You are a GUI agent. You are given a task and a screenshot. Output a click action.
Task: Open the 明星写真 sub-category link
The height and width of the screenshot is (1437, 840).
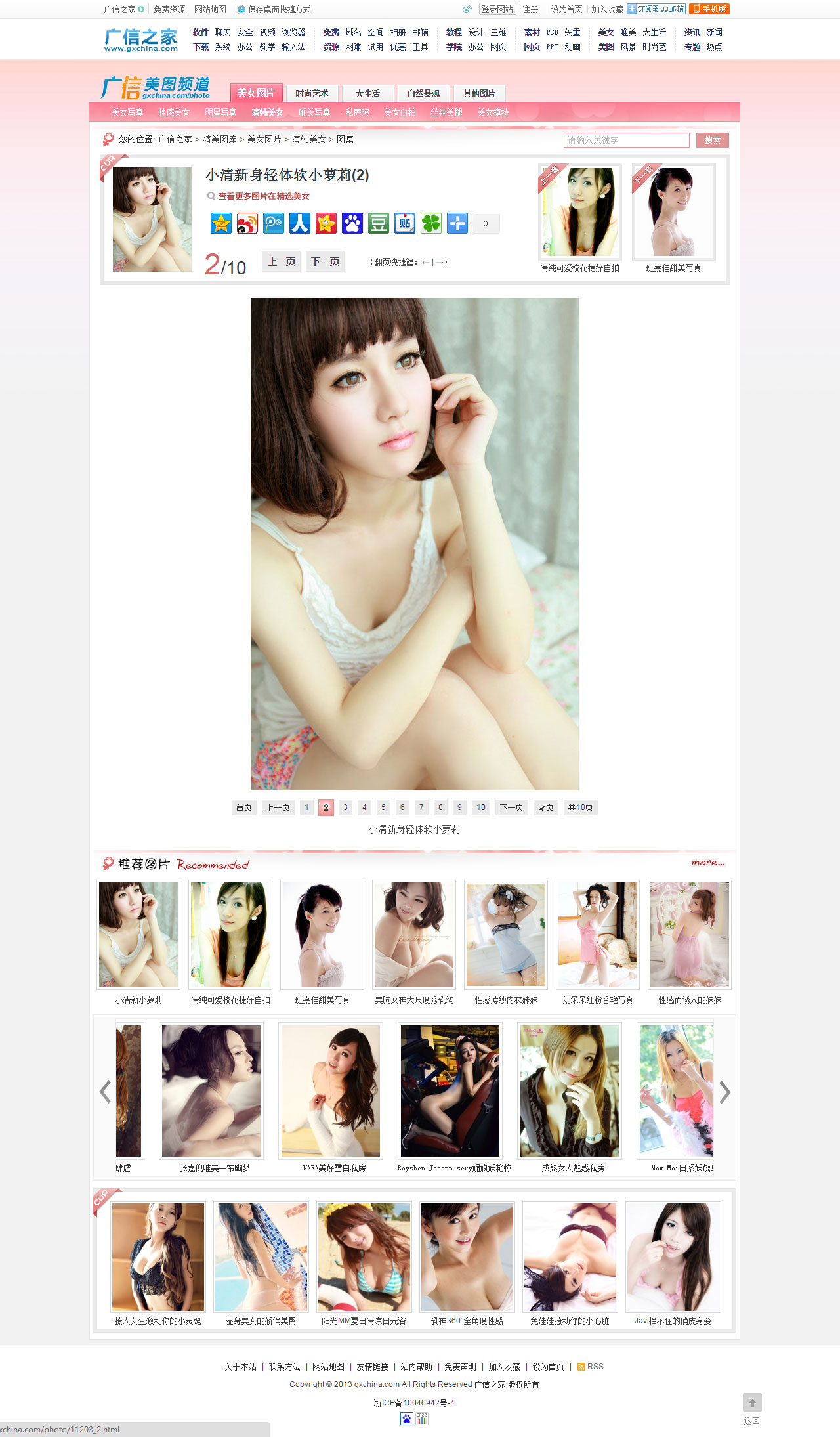point(220,112)
